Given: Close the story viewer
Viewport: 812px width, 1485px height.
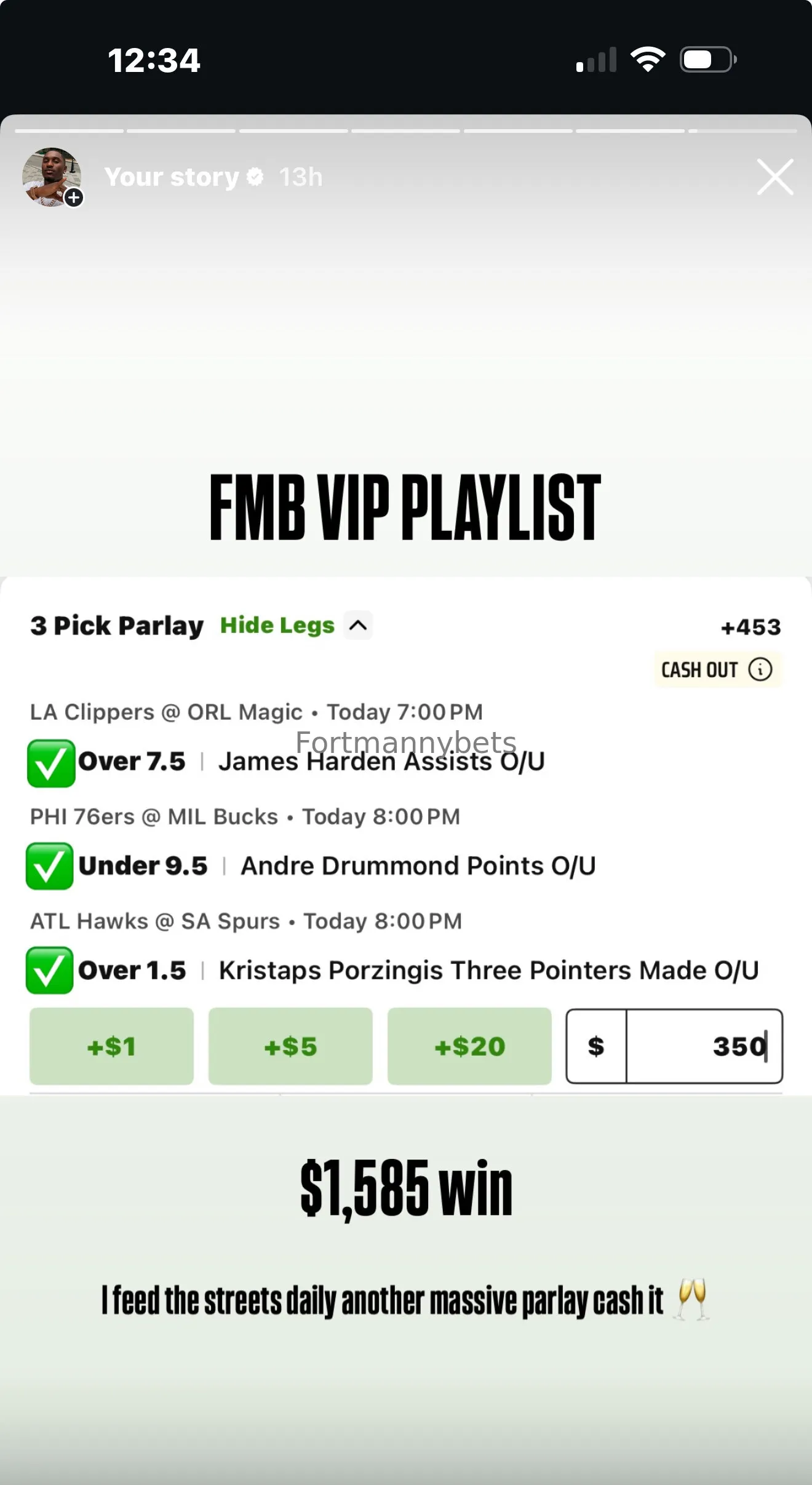Looking at the screenshot, I should click(x=774, y=177).
